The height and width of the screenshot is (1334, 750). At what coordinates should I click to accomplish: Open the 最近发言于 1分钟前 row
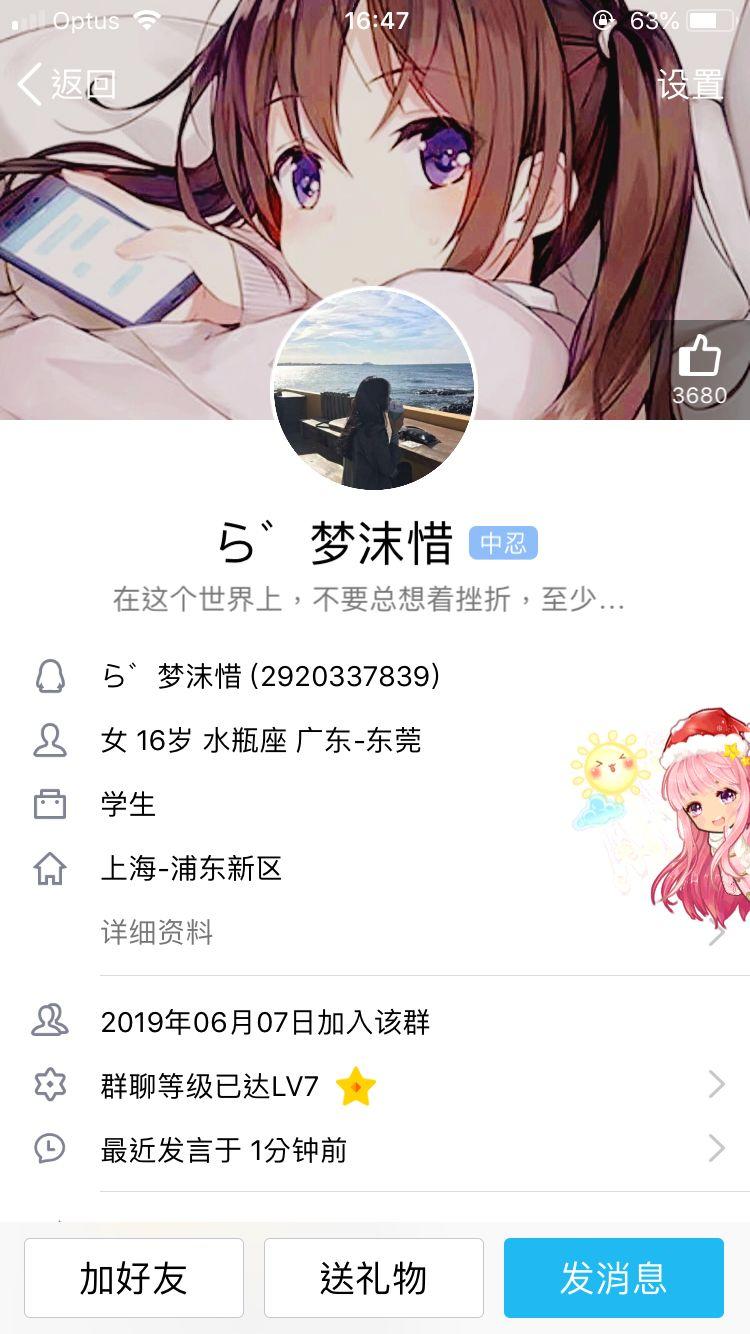(375, 1149)
